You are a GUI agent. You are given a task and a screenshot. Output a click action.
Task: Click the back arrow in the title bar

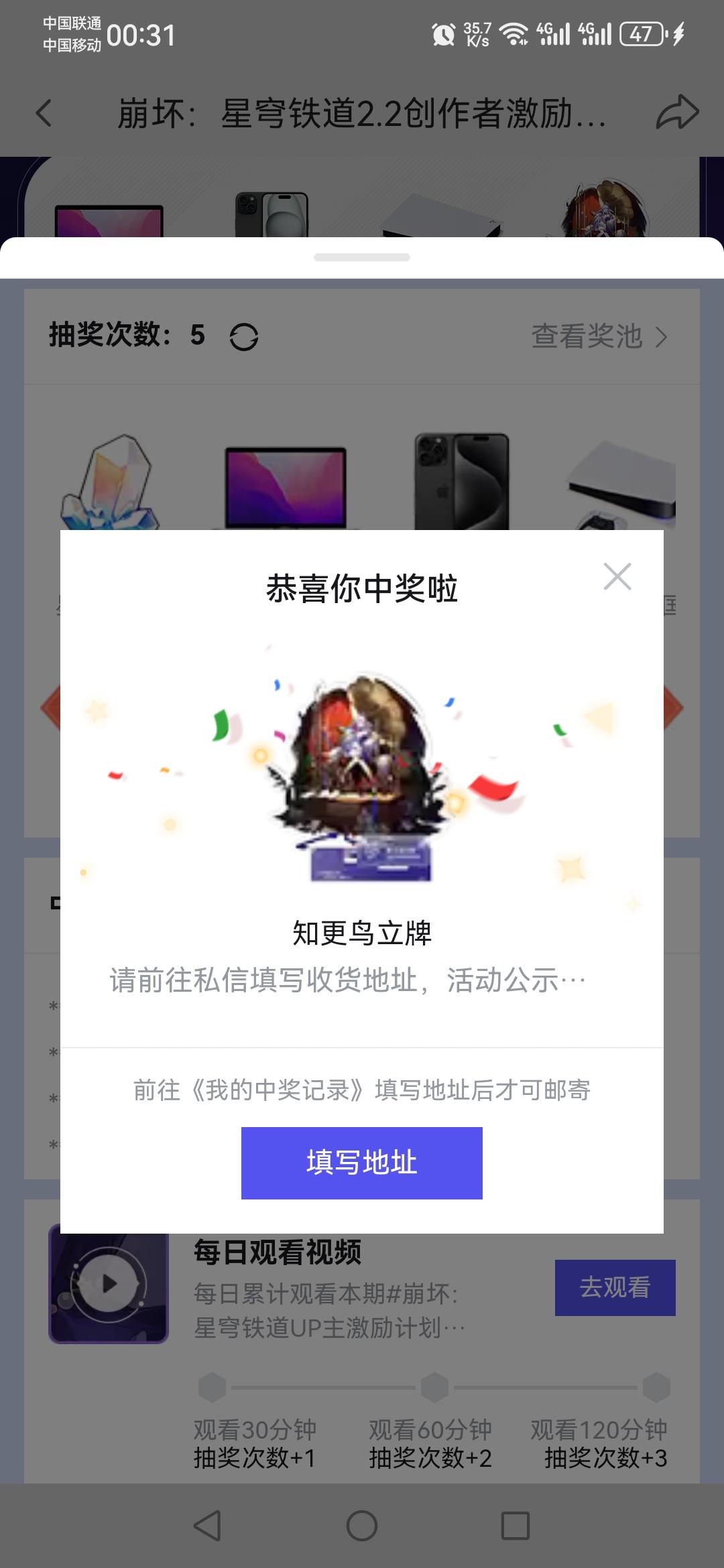click(x=44, y=113)
